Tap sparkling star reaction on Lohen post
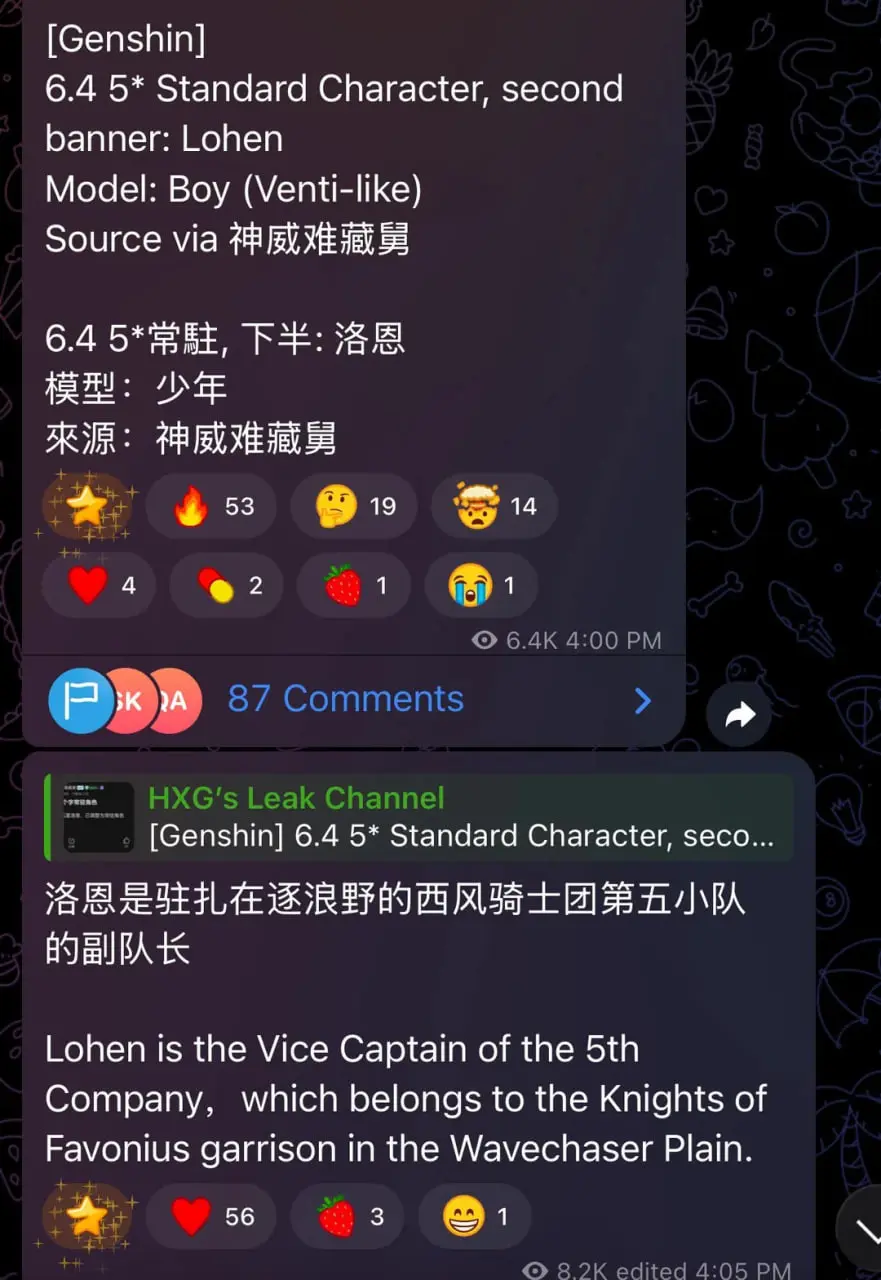This screenshot has height=1280, width=881. (x=87, y=1216)
